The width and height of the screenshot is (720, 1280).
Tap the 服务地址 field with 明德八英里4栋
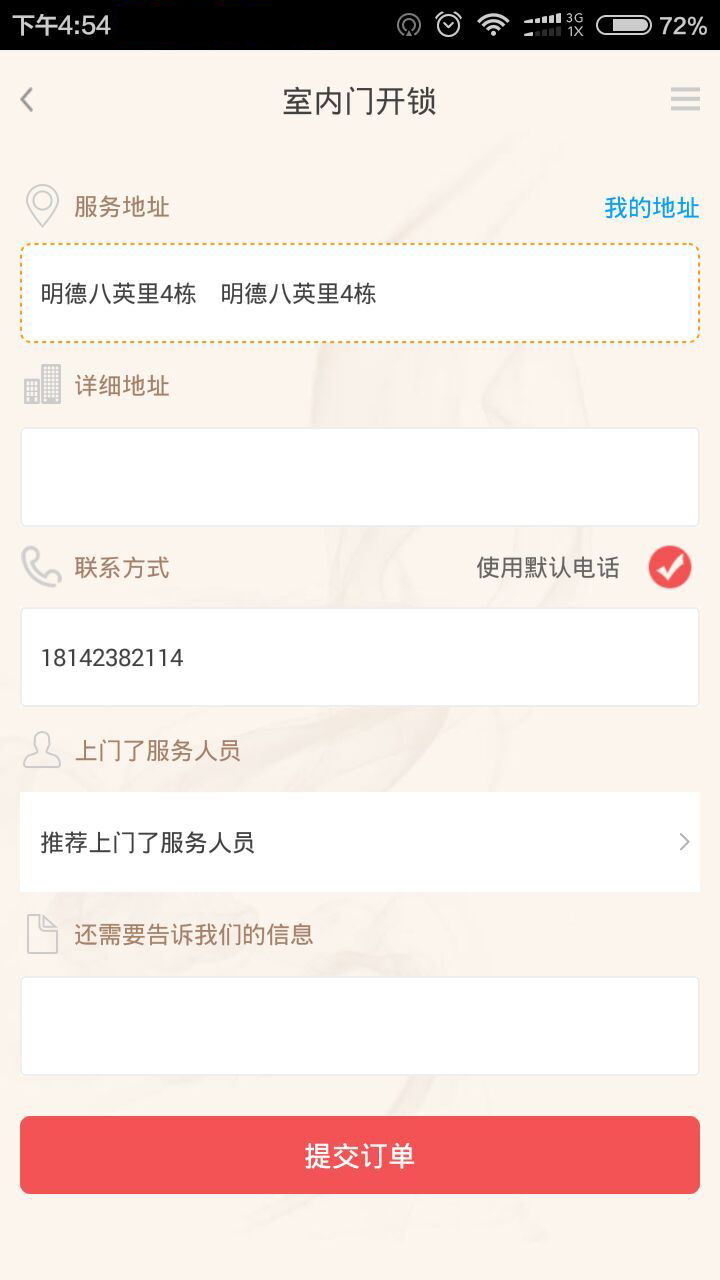coord(360,294)
